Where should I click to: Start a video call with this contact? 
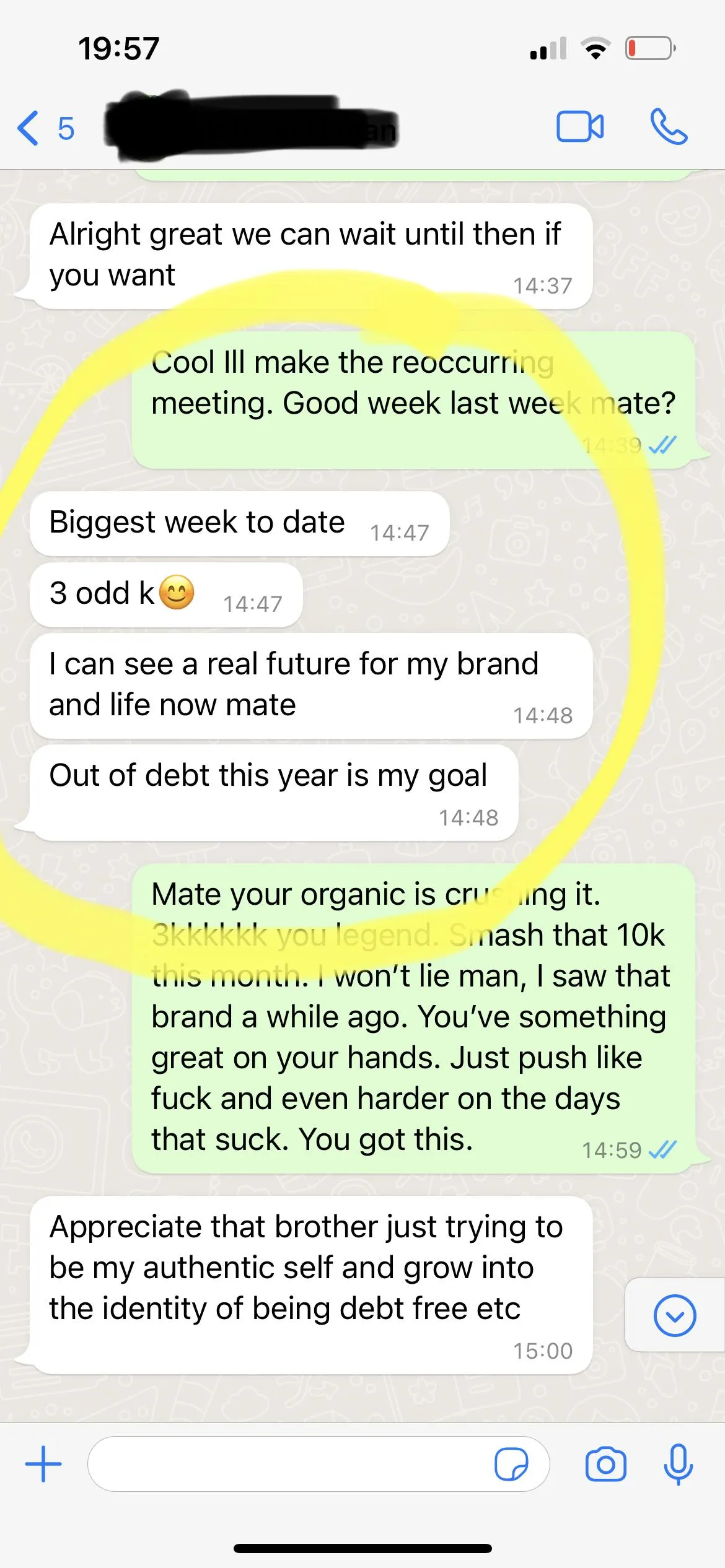(x=580, y=127)
